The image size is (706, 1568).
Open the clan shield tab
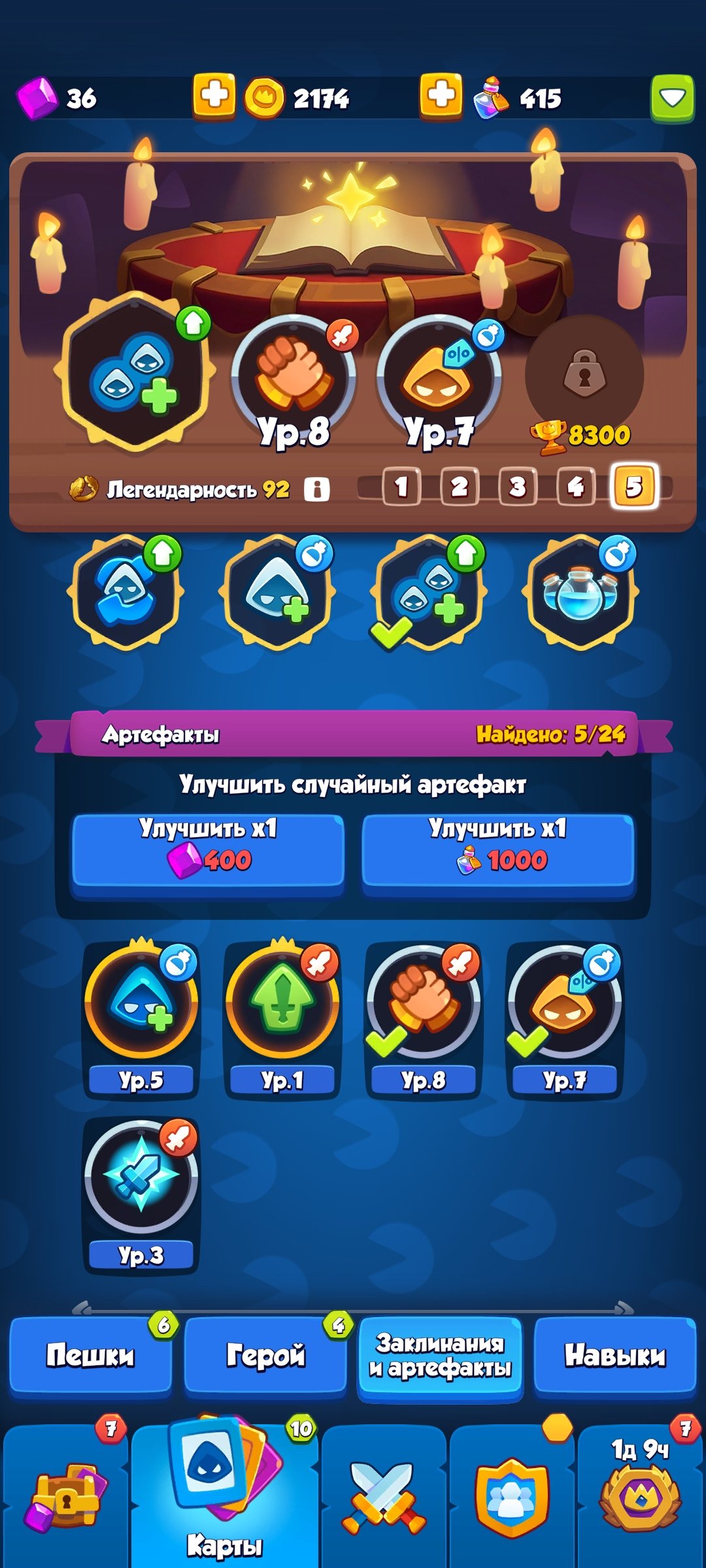(512, 1497)
